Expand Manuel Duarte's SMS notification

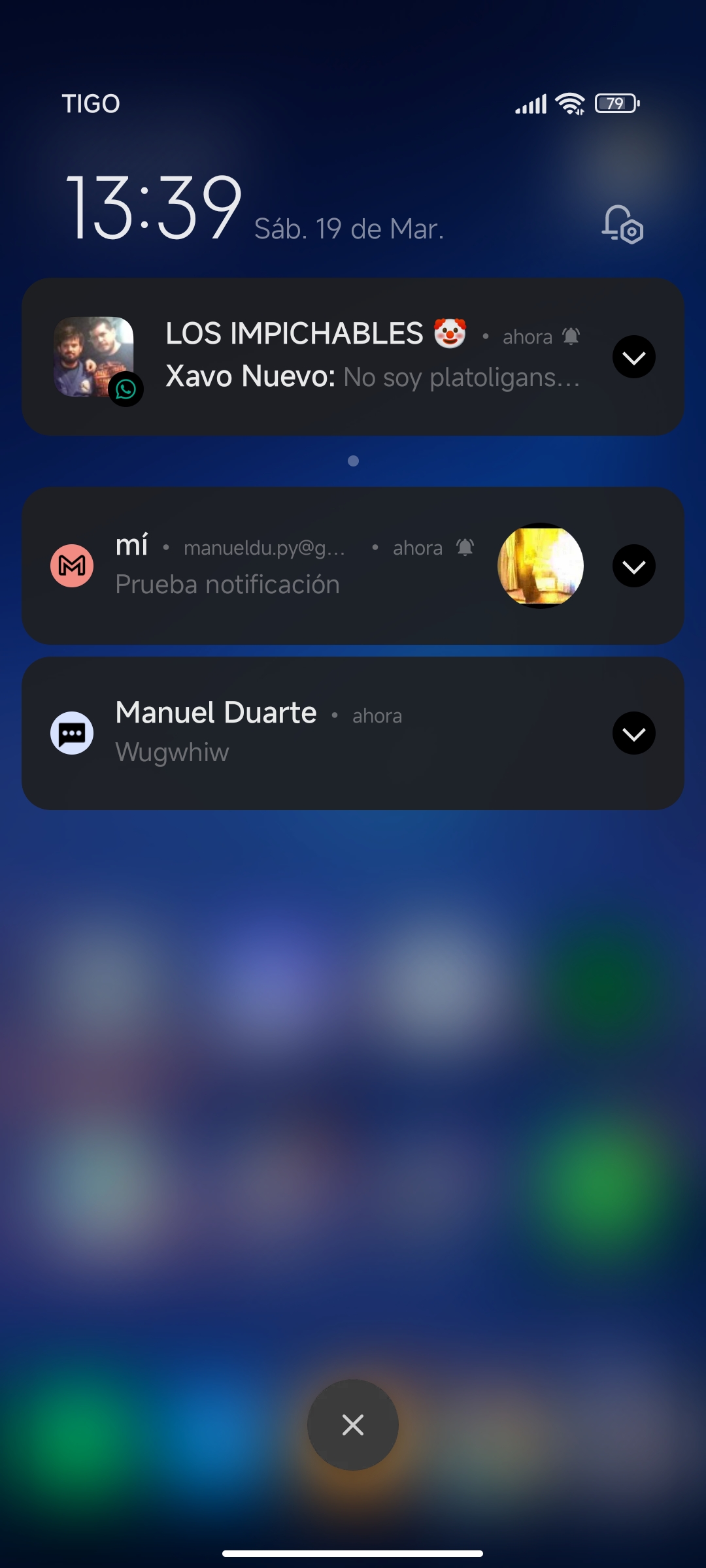[633, 733]
